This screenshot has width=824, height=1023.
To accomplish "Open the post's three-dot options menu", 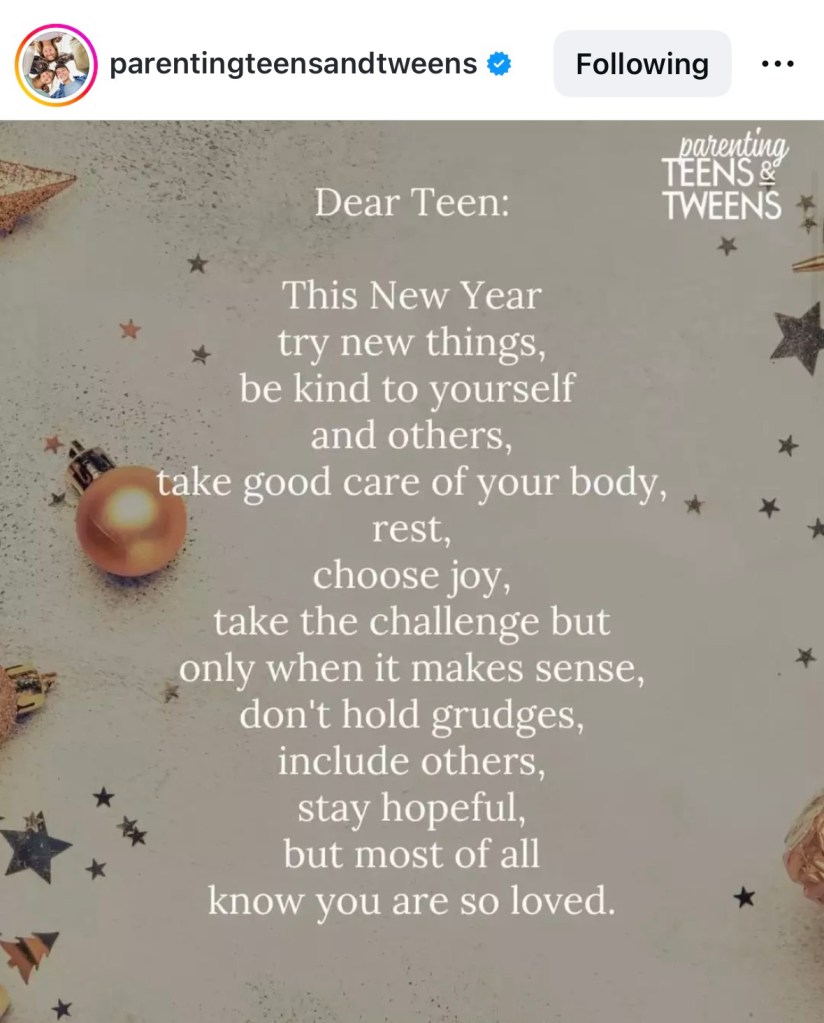I will (x=776, y=64).
